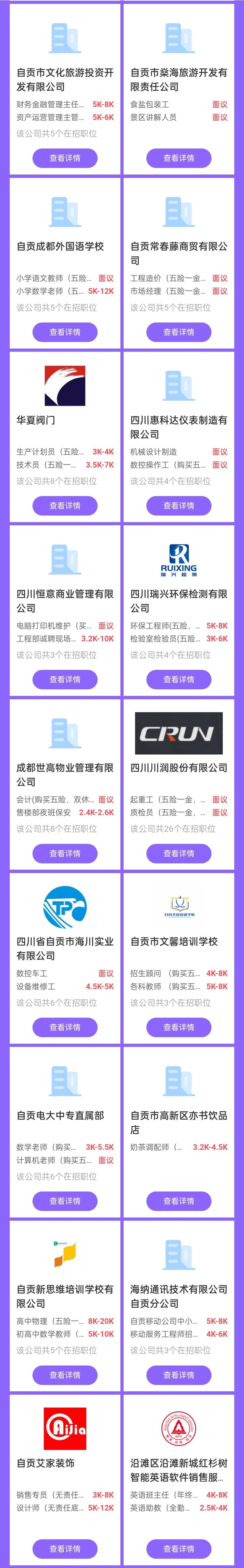See details of 自贡常春藤商贸有限公司
This screenshot has height=1568, width=244.
179,333
